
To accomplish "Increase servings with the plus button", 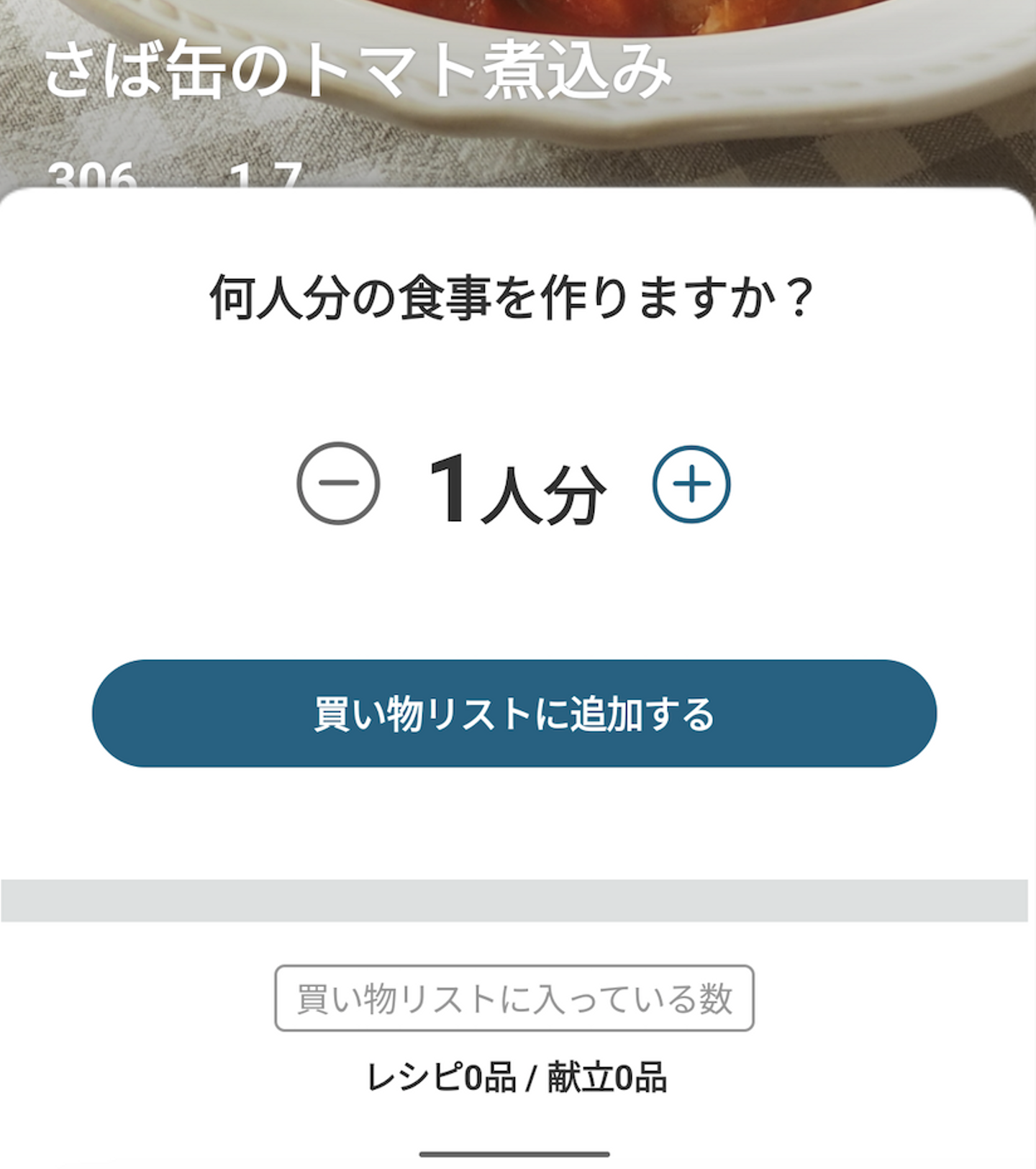I will [691, 484].
